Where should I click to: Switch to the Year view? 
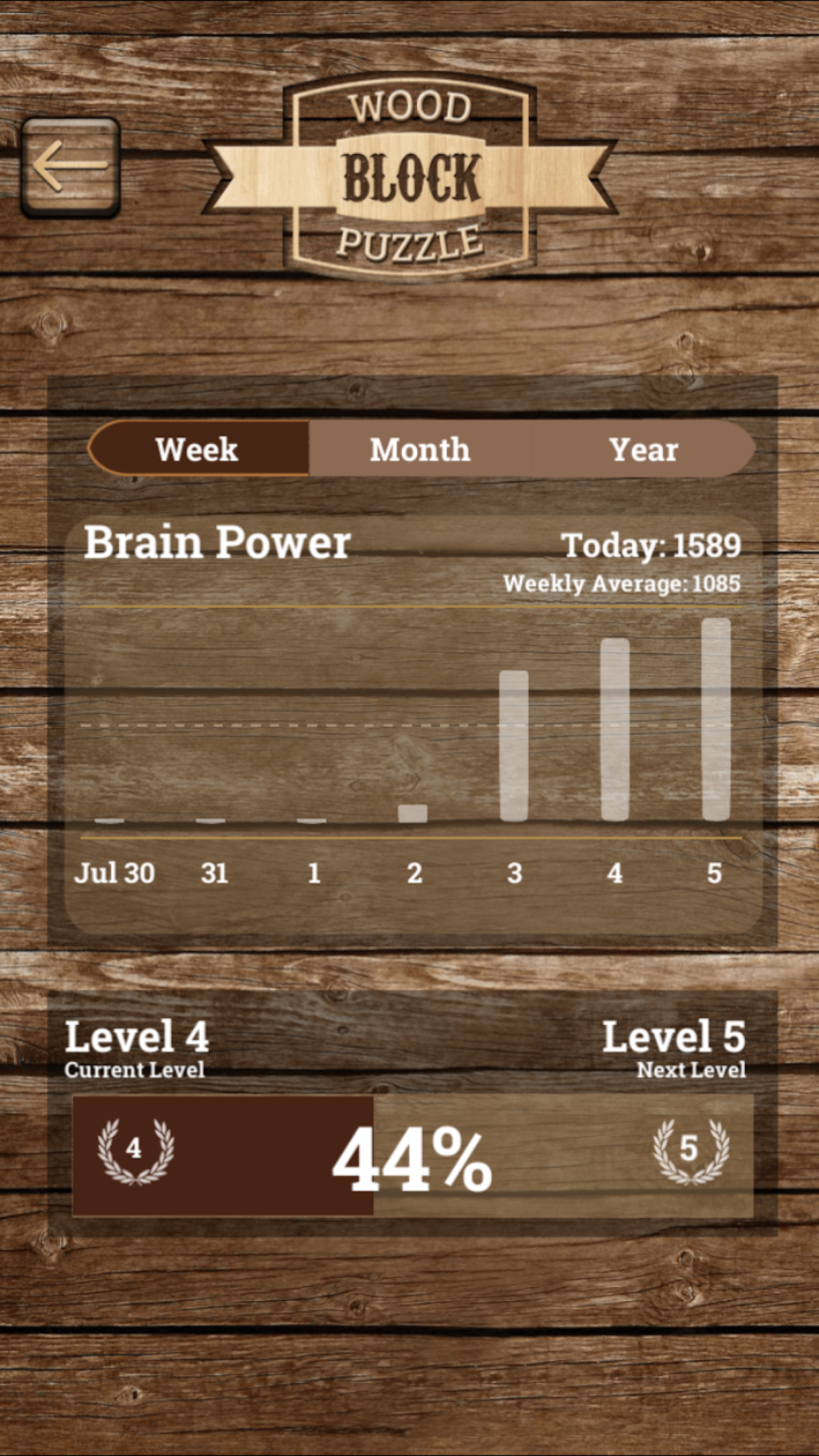[644, 449]
